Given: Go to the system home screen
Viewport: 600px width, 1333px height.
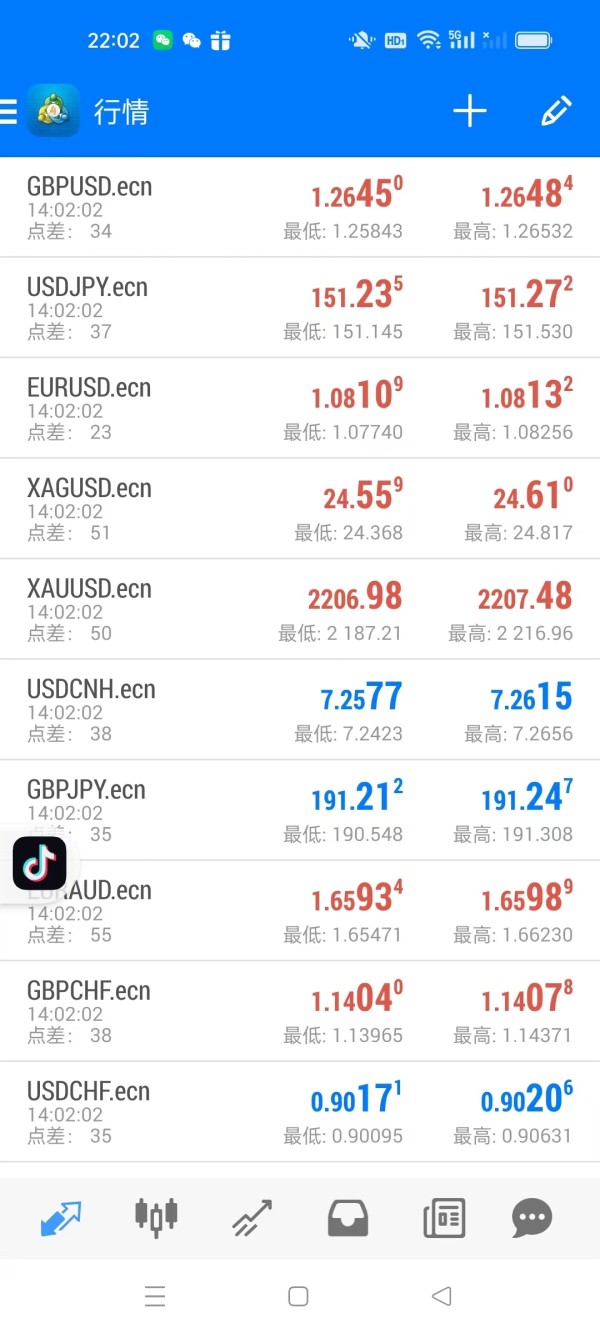Looking at the screenshot, I should [298, 1296].
